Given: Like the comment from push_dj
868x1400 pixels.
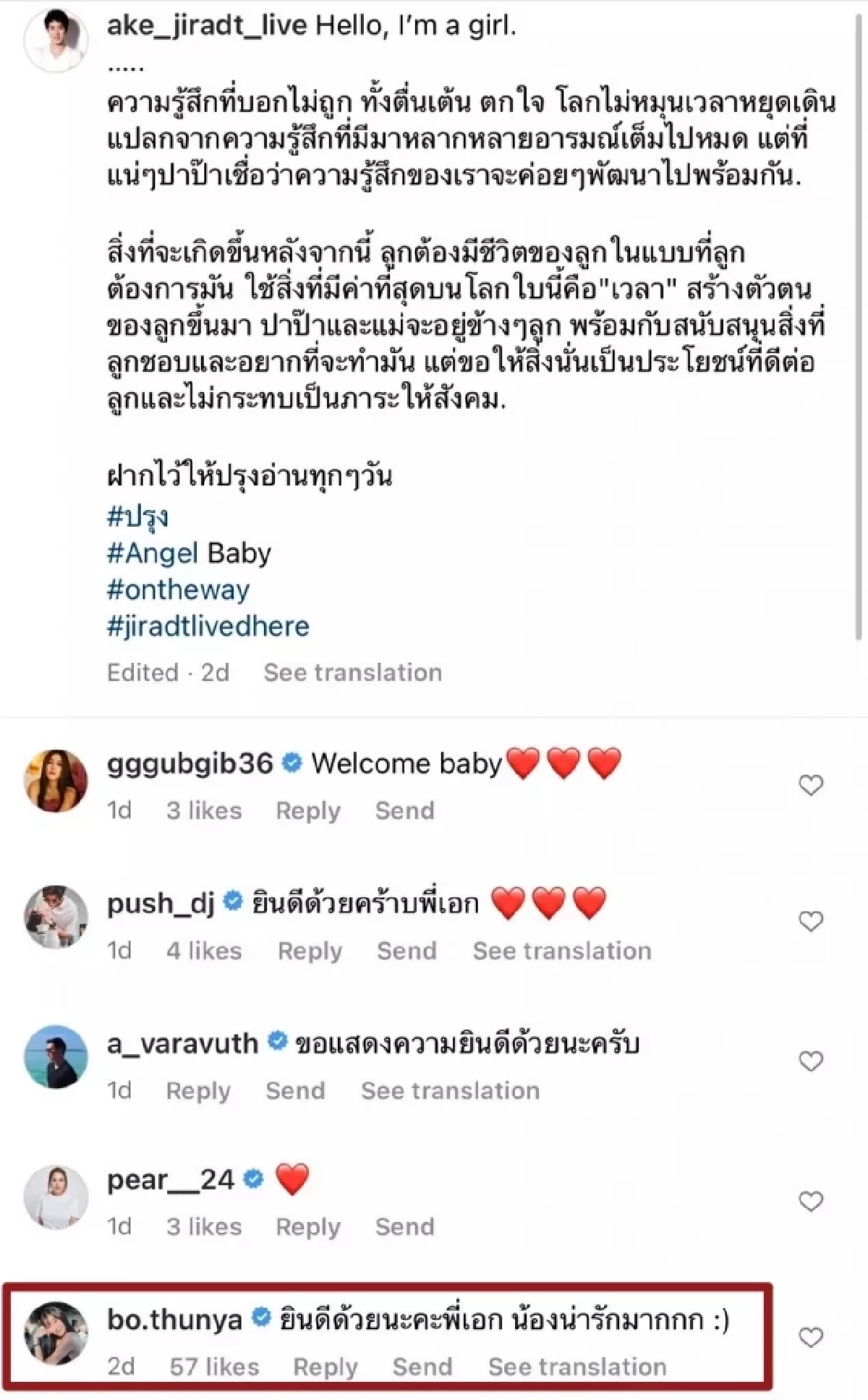Looking at the screenshot, I should pyautogui.click(x=811, y=921).
